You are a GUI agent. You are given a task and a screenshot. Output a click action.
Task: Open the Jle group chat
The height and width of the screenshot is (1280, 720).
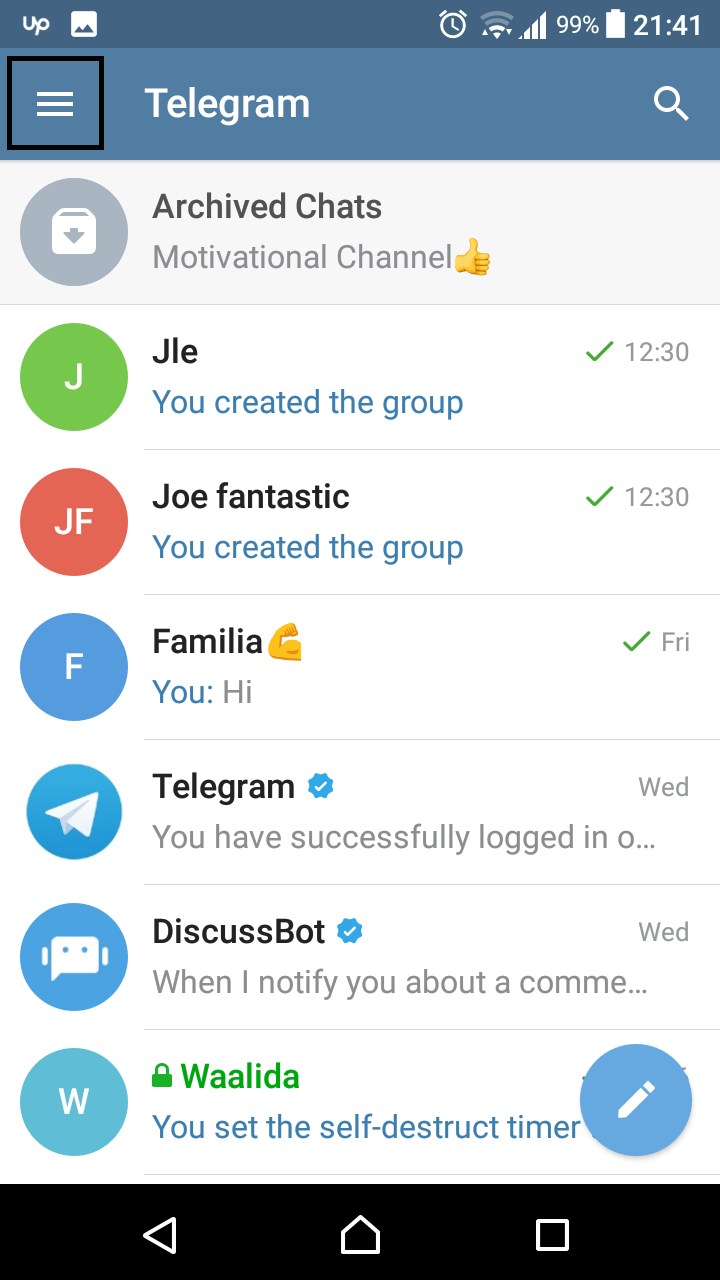pos(360,377)
